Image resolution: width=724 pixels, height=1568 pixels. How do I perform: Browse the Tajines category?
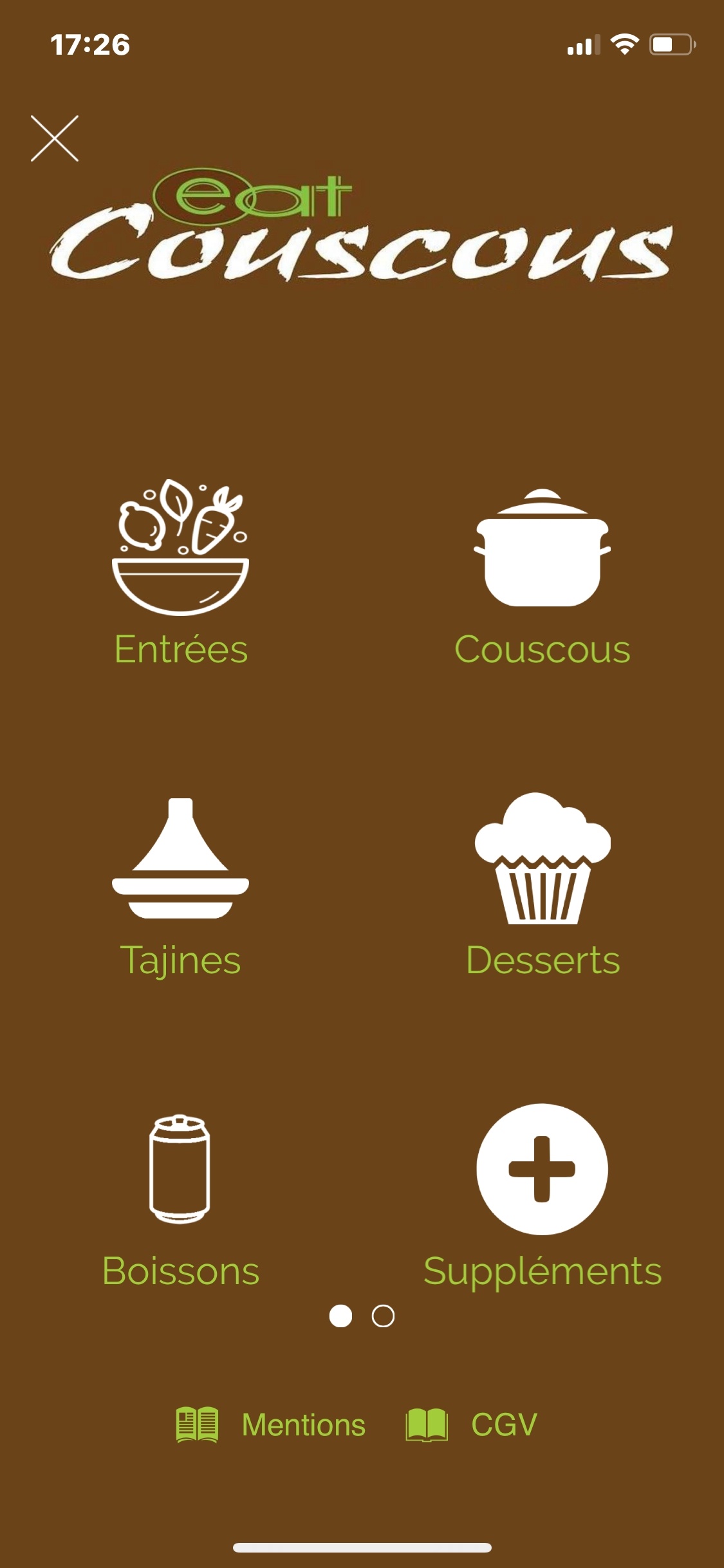pos(181,888)
